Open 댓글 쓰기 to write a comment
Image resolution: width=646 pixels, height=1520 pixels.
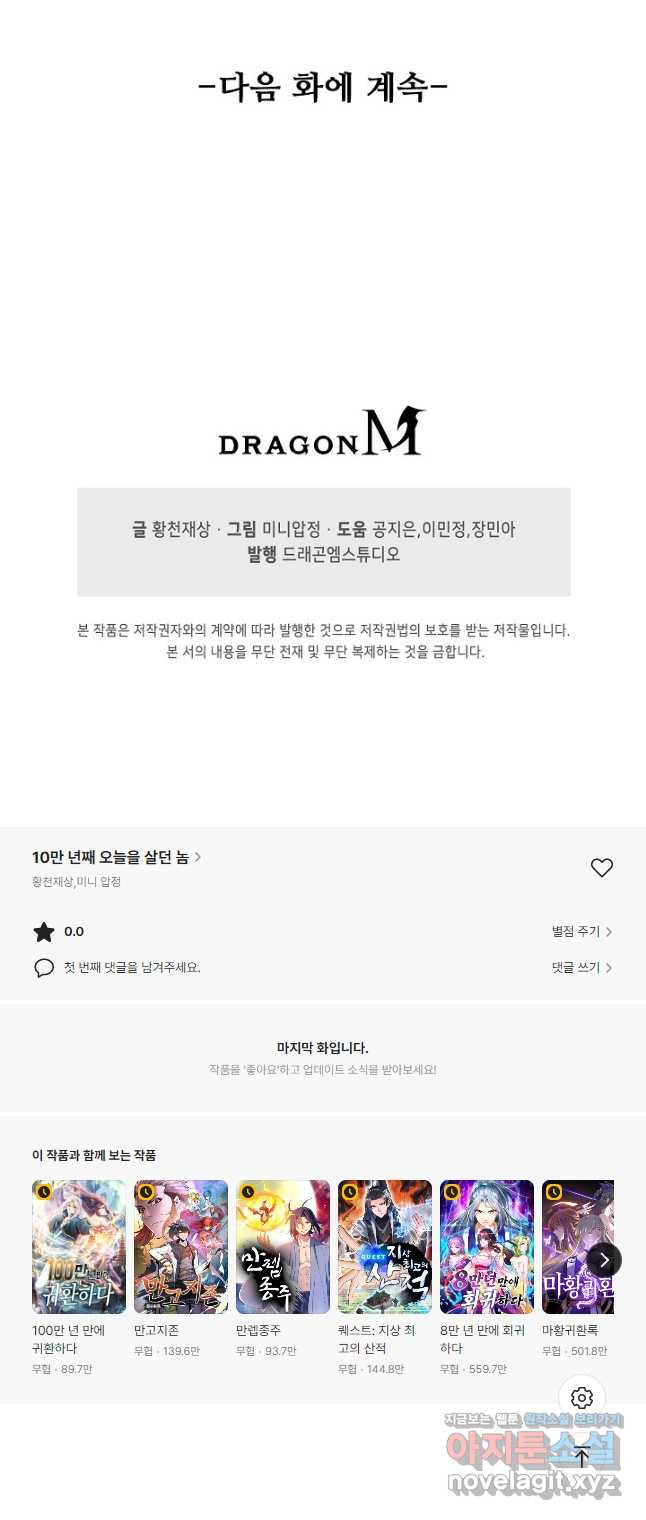(x=581, y=968)
